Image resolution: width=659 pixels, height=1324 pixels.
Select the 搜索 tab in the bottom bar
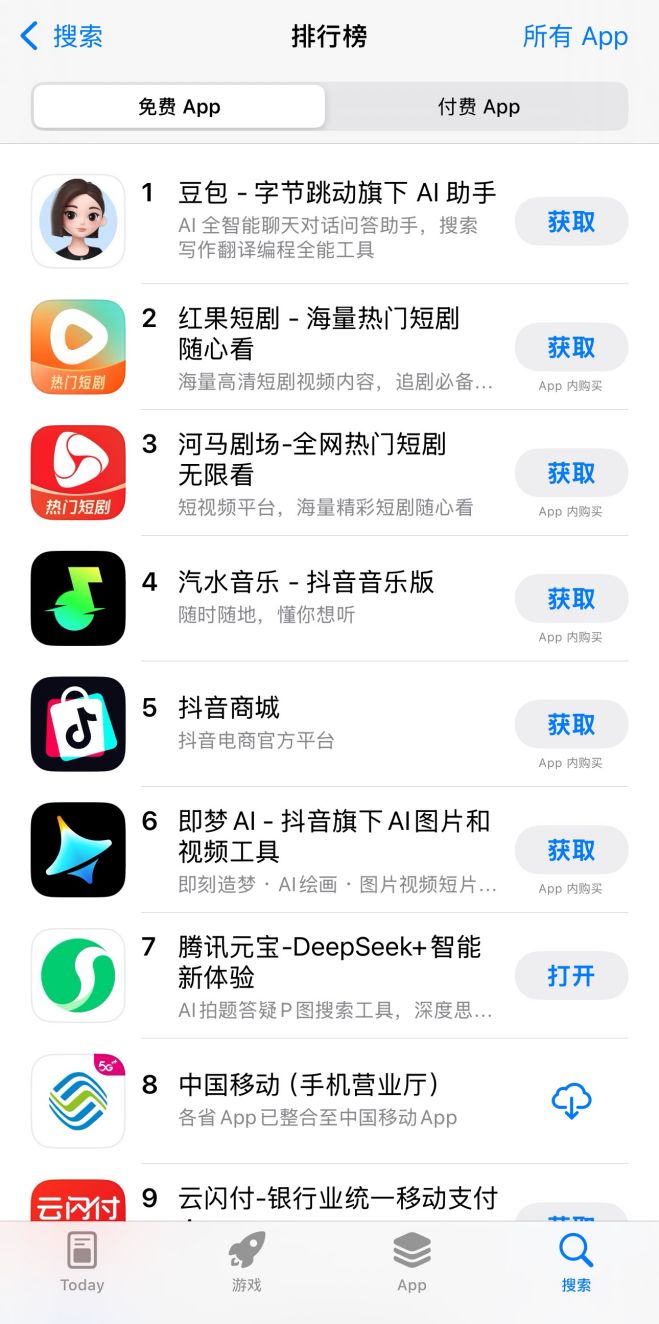pyautogui.click(x=576, y=1263)
